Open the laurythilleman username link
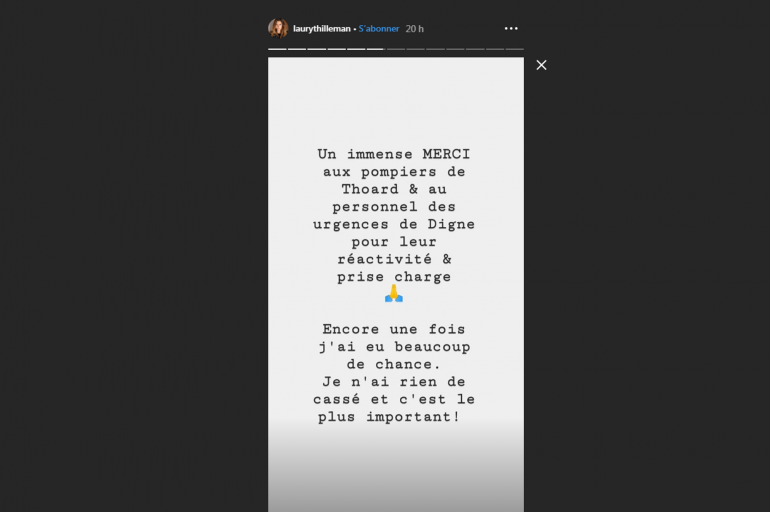Viewport: 770px width, 512px height. [x=321, y=29]
